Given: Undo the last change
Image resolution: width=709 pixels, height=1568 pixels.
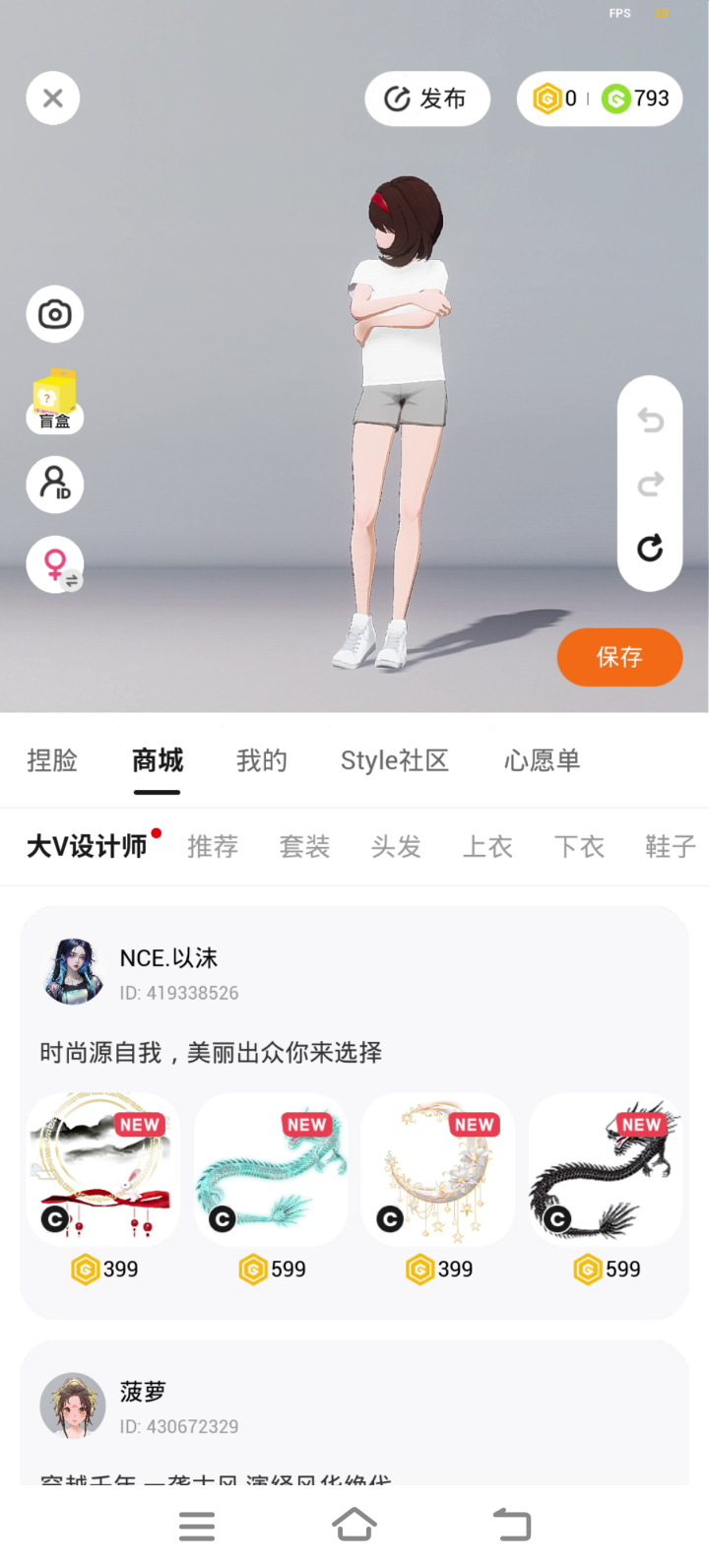Looking at the screenshot, I should 650,421.
